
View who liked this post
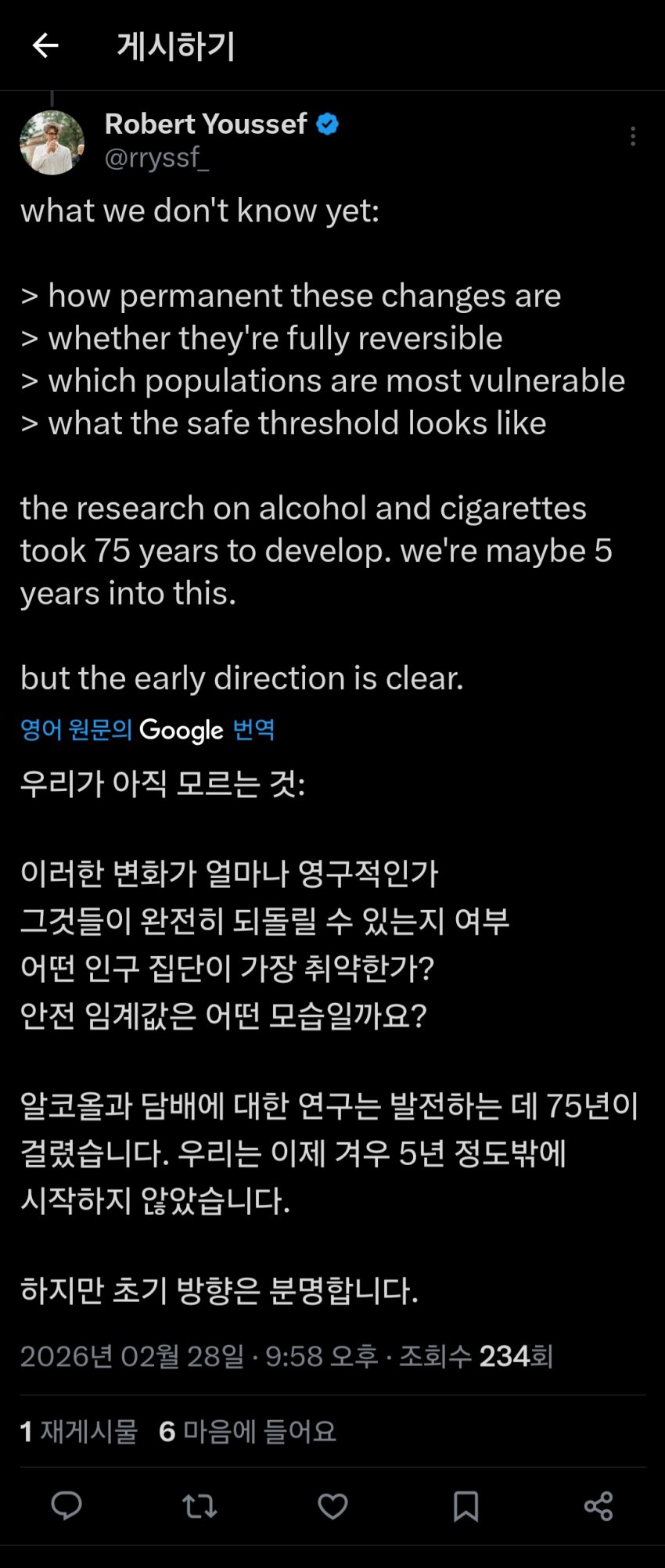coord(247,1431)
